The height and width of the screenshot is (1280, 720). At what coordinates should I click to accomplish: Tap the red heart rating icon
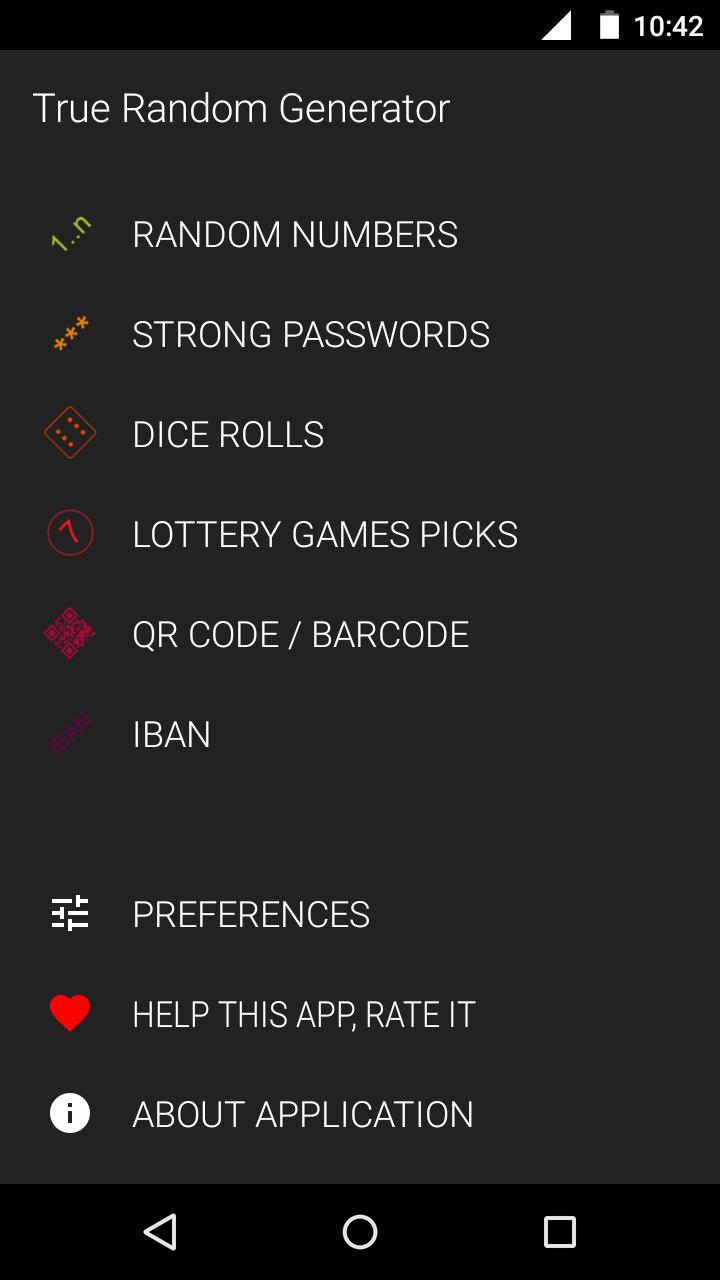point(68,1013)
